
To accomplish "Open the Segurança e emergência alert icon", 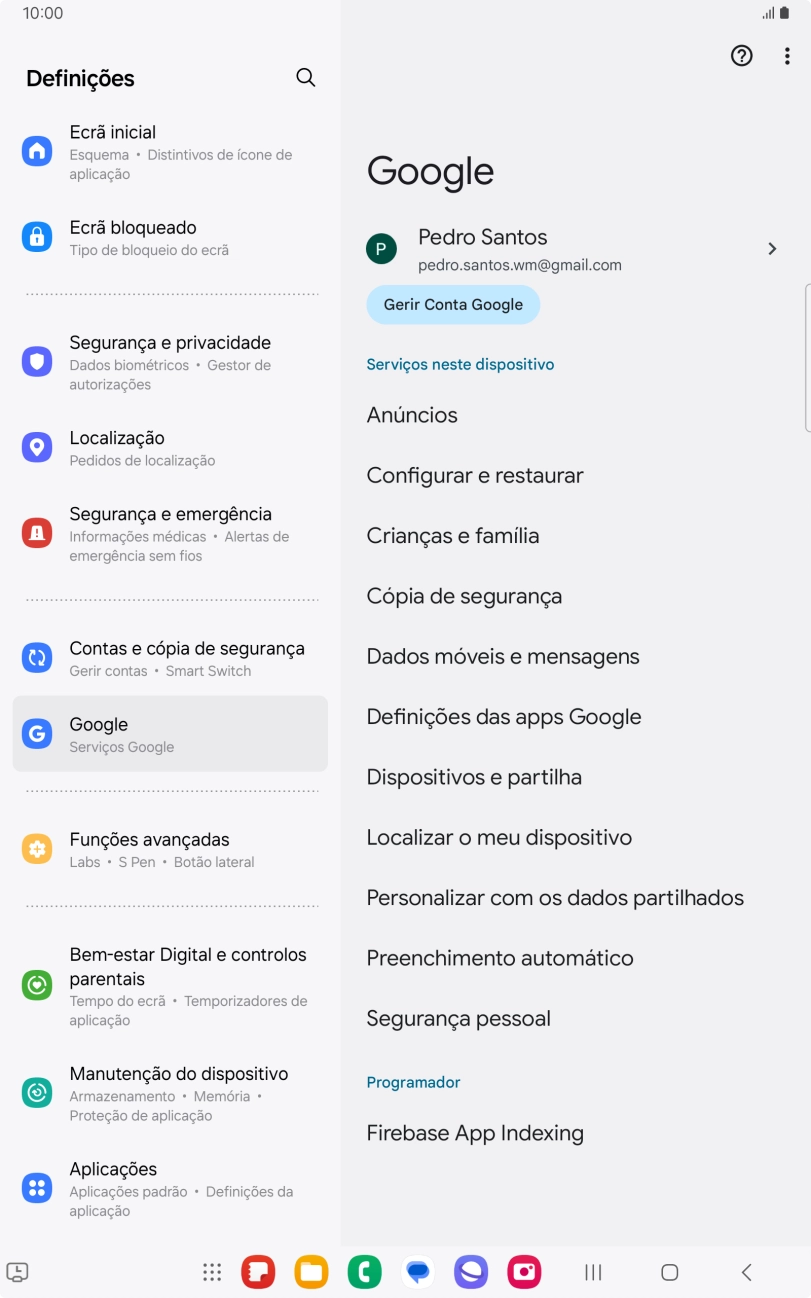I will [36, 532].
